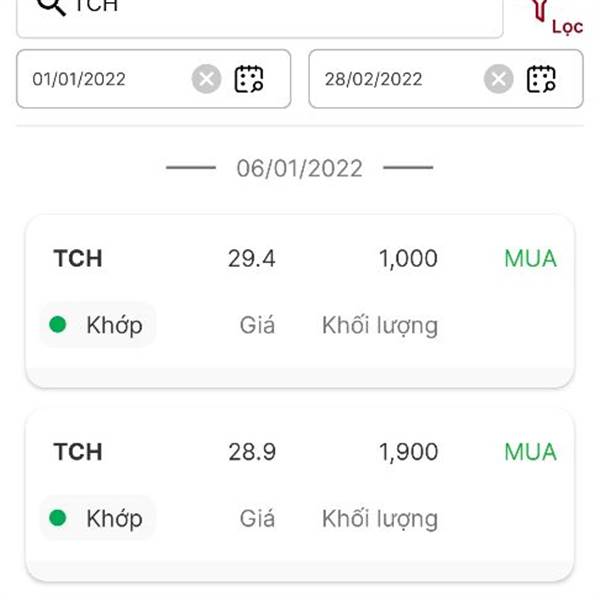Screen dimensions: 600x600
Task: Clear the 01/01/2022 start date
Action: coord(206,79)
